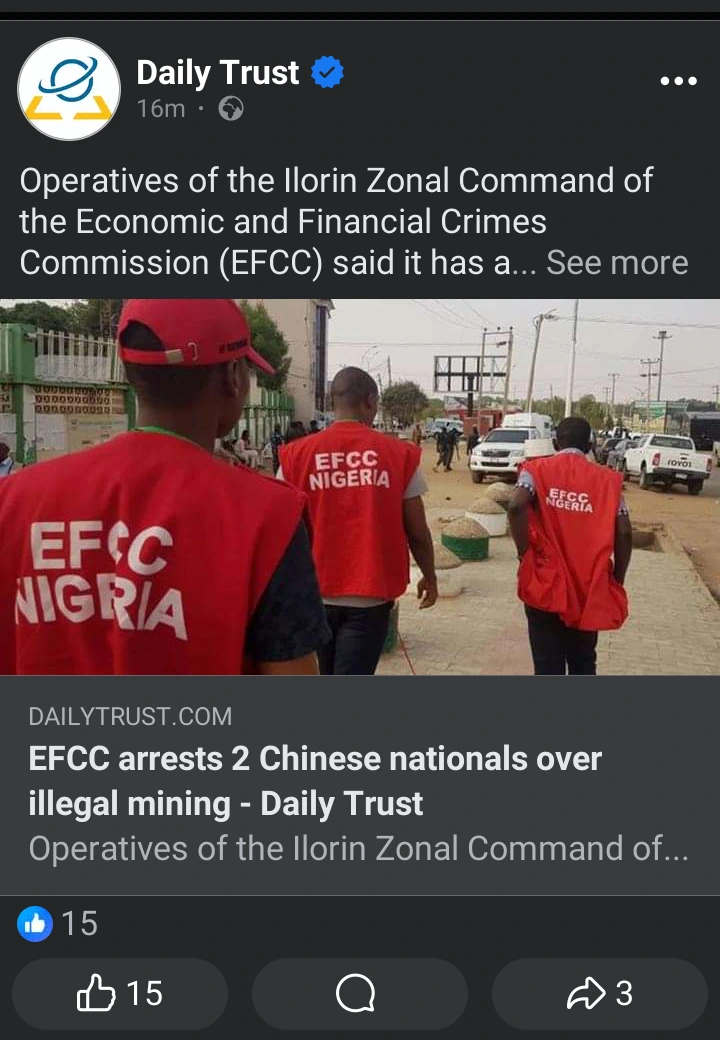Comment on the Daily Trust post

tap(359, 993)
